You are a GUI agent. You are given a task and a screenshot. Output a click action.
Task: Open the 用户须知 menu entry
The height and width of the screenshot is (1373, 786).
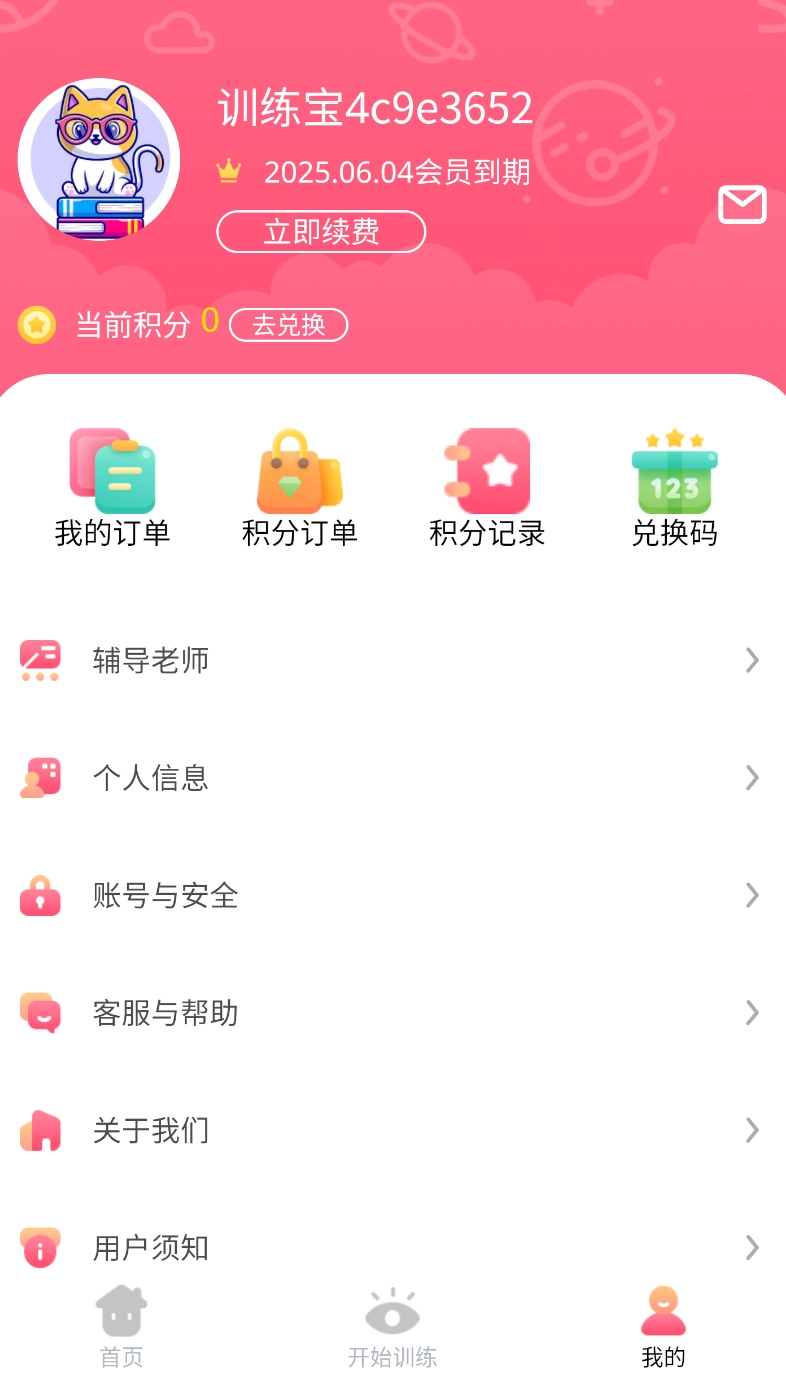[x=148, y=1247]
